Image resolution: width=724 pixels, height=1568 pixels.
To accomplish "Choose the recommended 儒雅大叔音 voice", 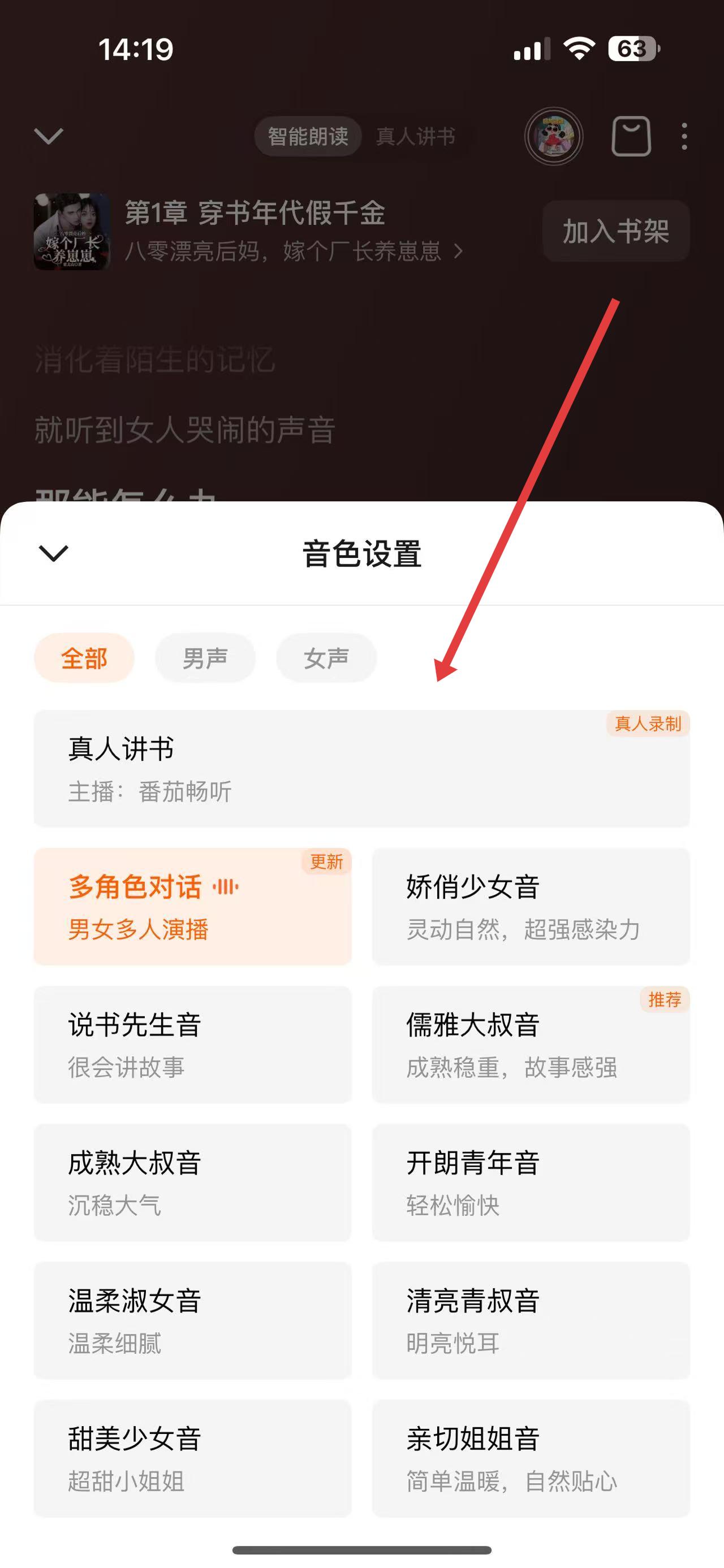I will point(531,1045).
